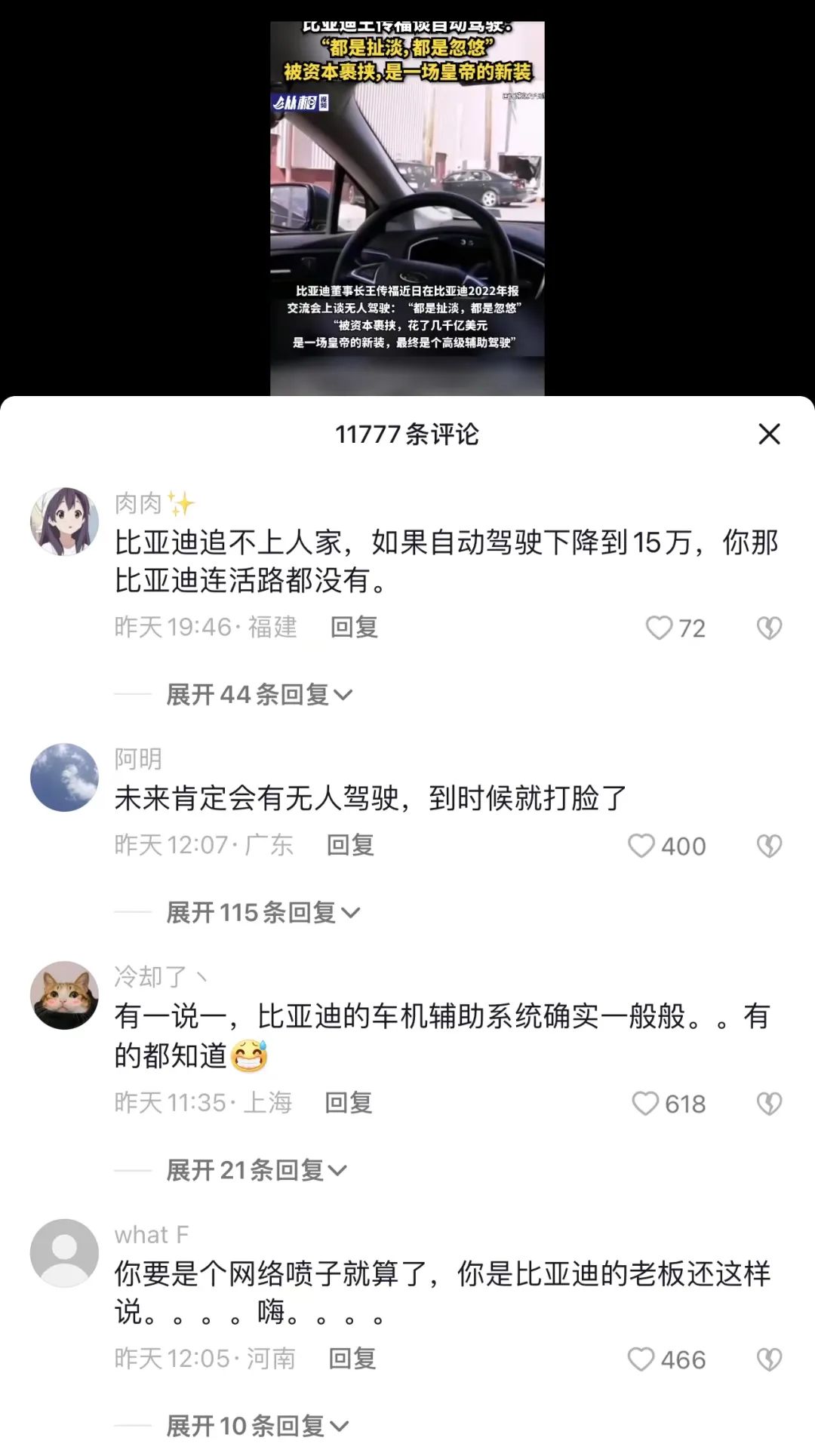Dislike what F's comment
Screen dimensions: 815x1456
(x=769, y=1359)
